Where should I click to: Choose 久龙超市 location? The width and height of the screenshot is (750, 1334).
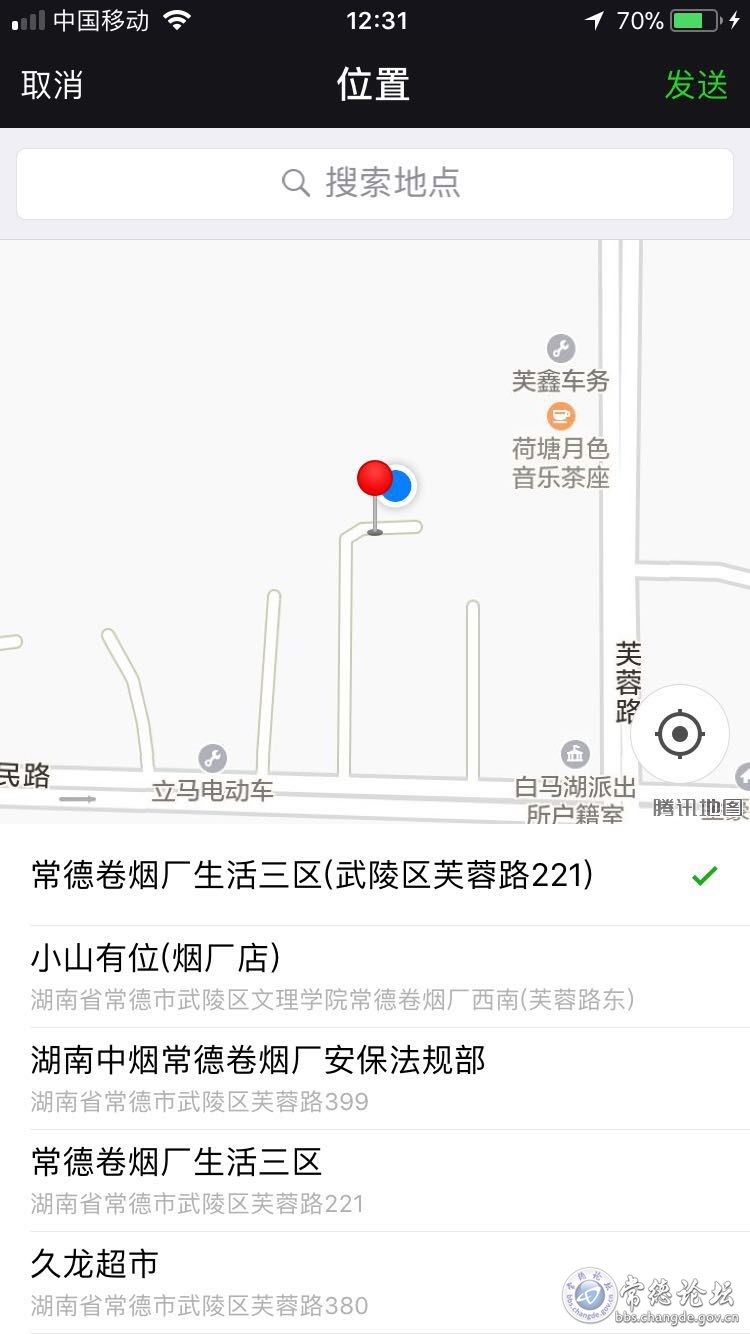click(x=375, y=1282)
